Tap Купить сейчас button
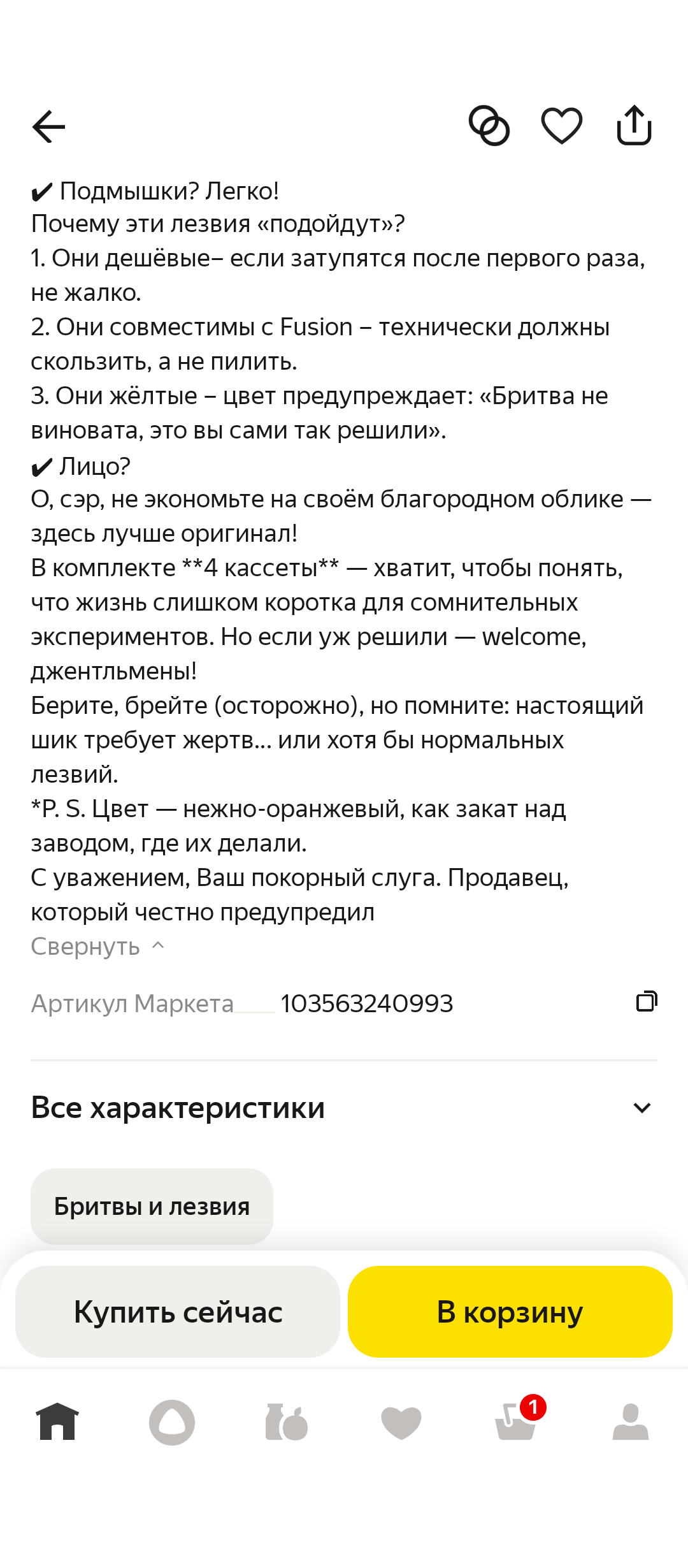The width and height of the screenshot is (688, 1568). pyautogui.click(x=178, y=1312)
